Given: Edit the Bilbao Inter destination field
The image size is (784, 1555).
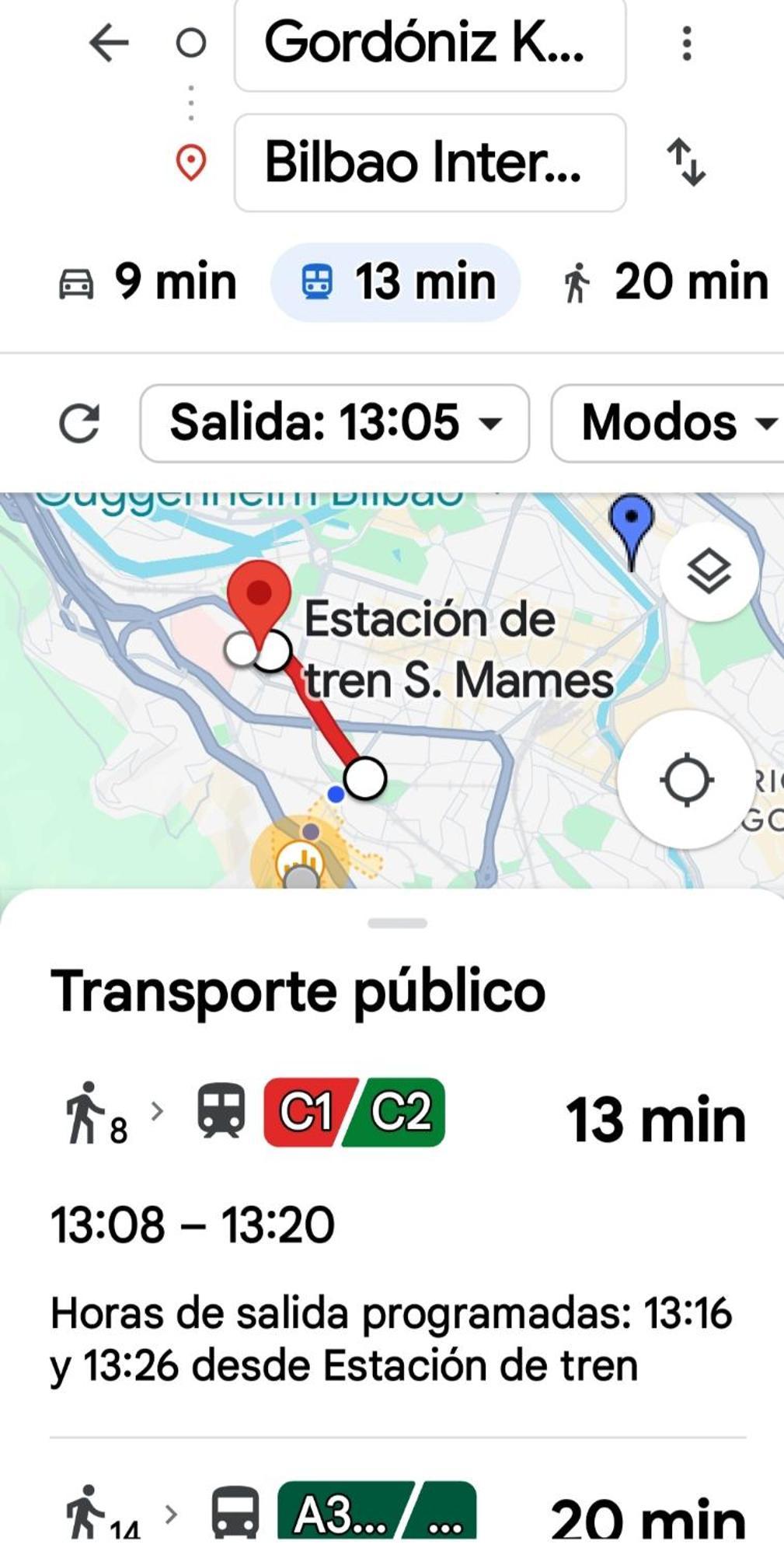Looking at the screenshot, I should pos(430,162).
